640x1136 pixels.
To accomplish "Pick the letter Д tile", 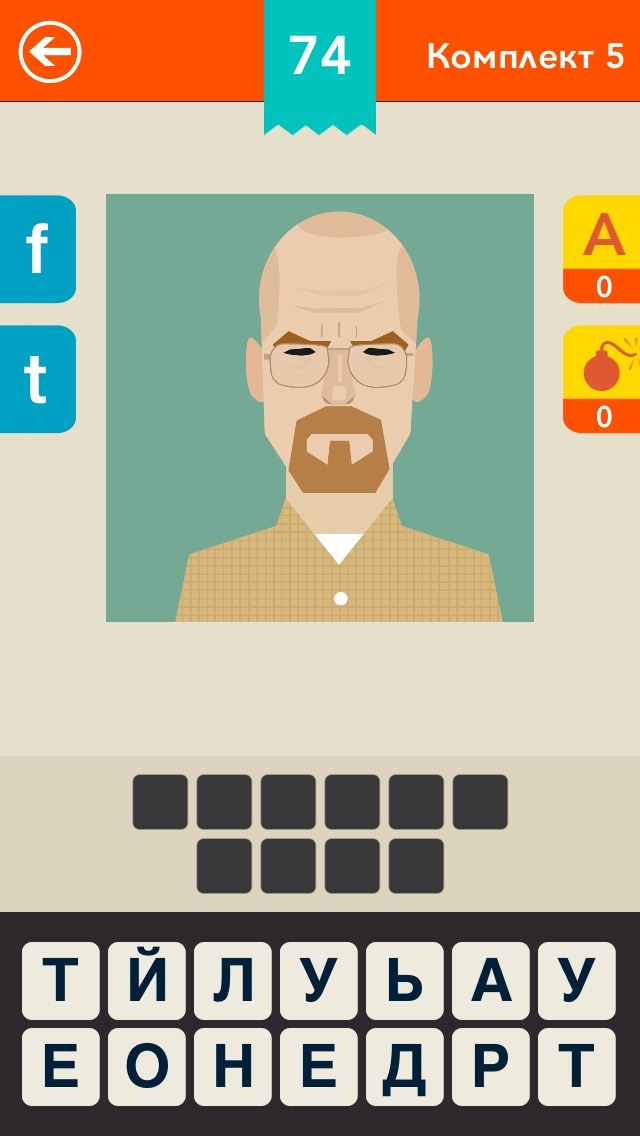I will click(405, 1066).
